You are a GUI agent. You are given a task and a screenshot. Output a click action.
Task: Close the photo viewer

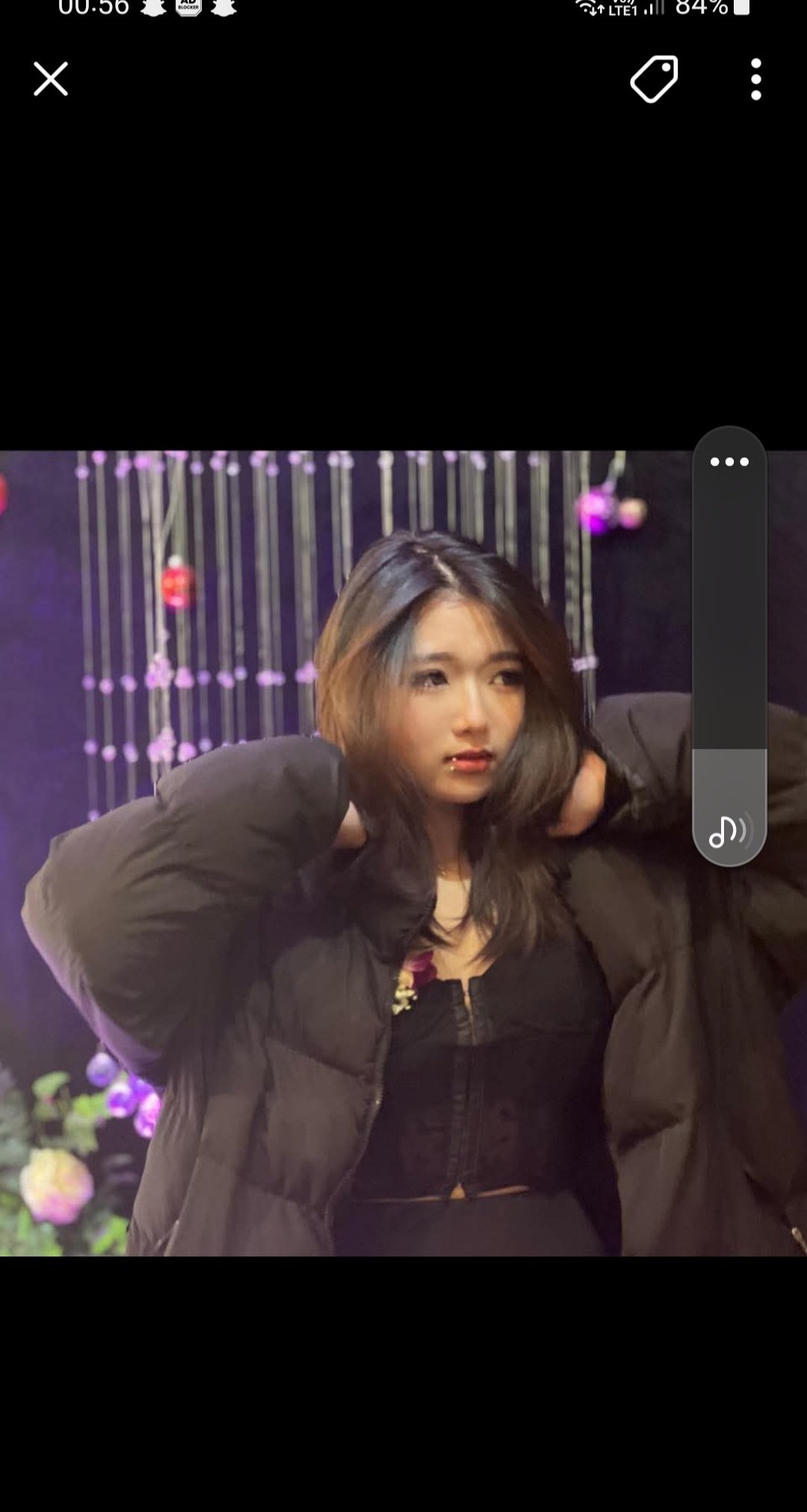[x=51, y=78]
